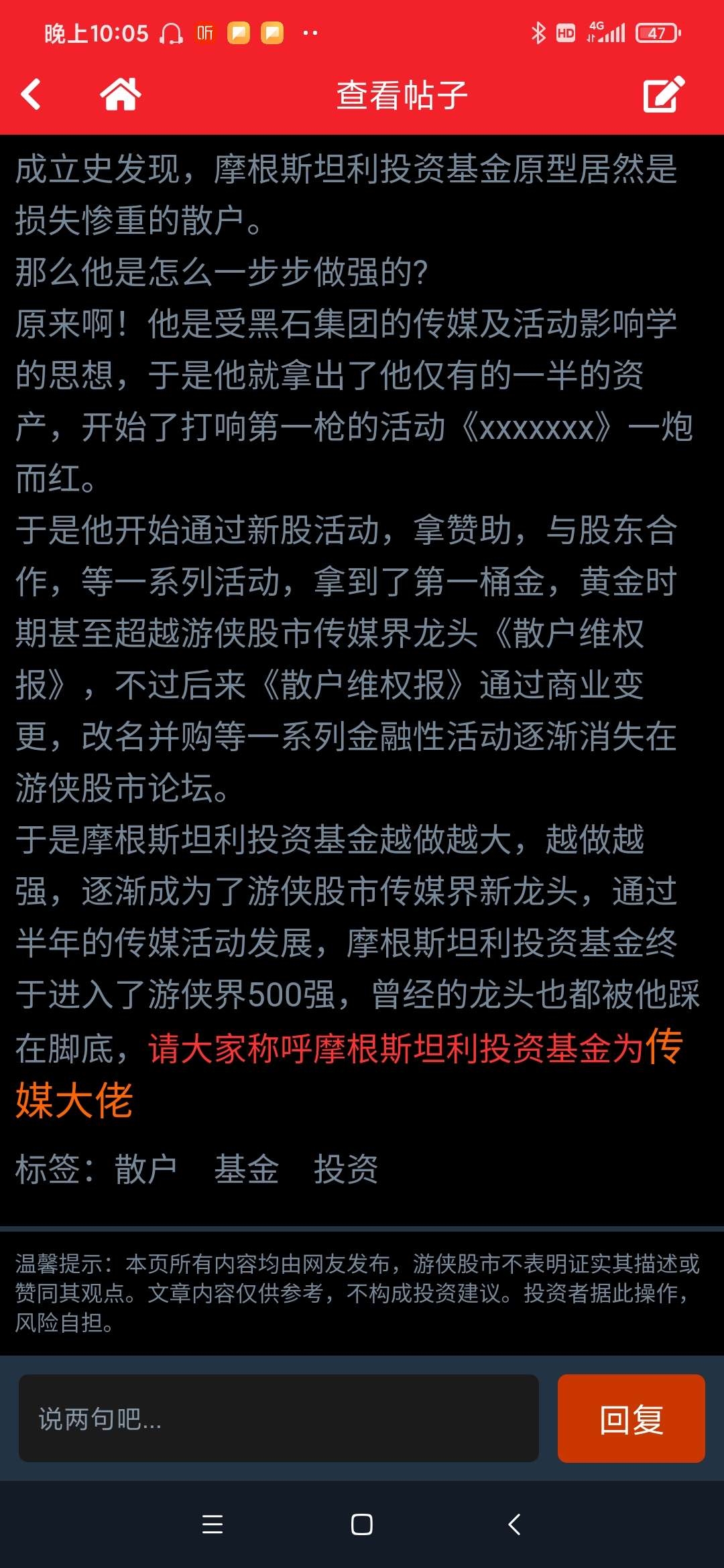Open the 散户 tag
Screen dimensions: 724x1568
[146, 1169]
